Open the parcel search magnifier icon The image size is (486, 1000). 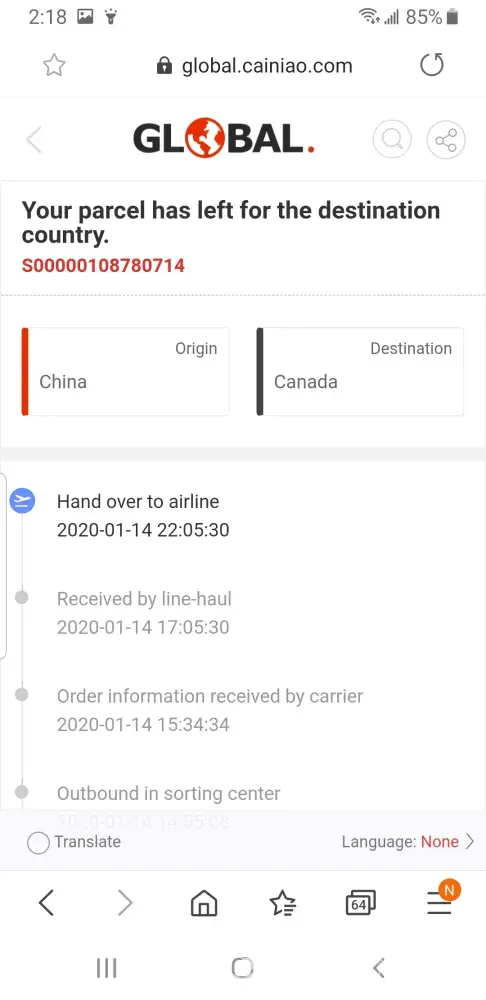point(392,139)
